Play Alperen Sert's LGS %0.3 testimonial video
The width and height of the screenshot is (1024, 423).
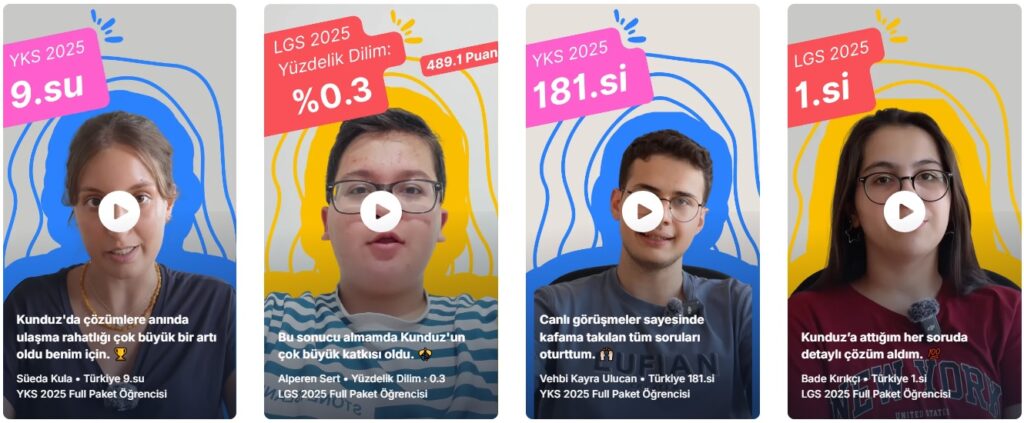pos(381,211)
